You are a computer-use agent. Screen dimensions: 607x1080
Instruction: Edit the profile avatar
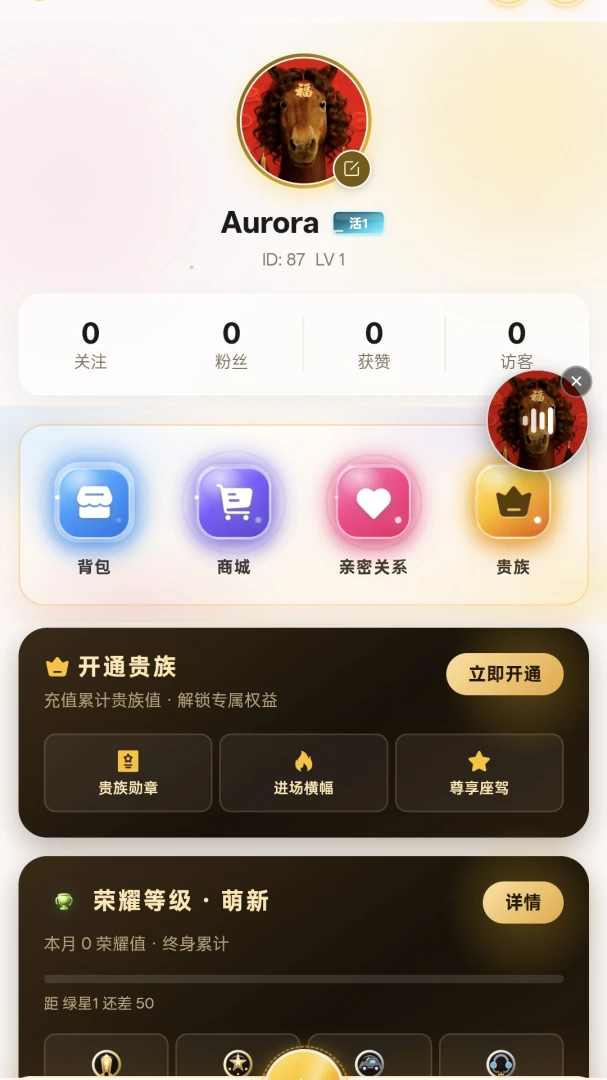tap(352, 169)
